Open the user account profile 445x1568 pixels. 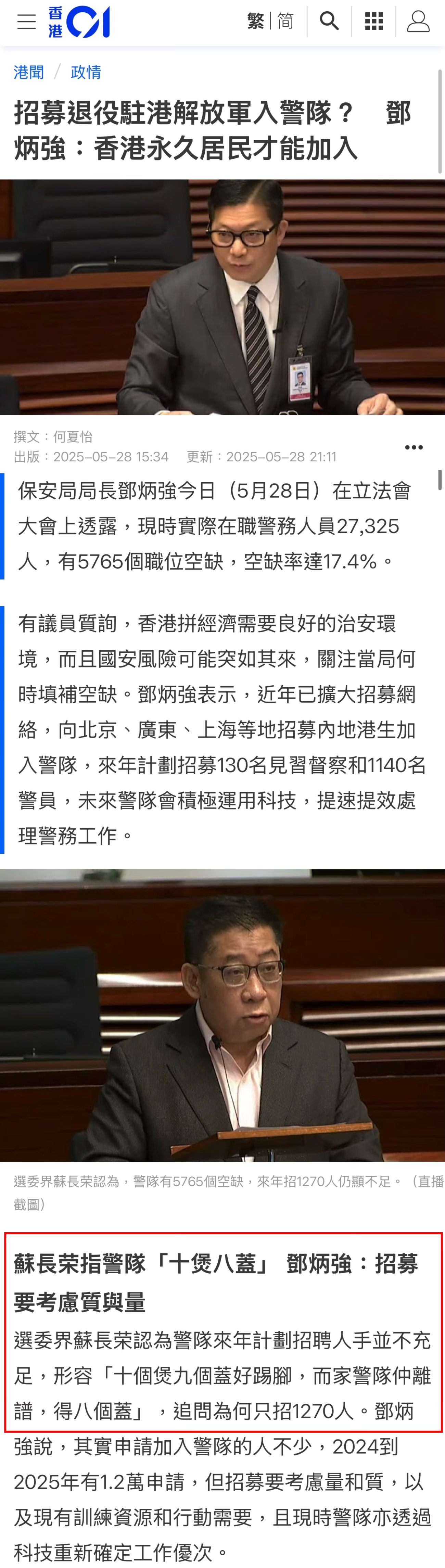tap(418, 22)
